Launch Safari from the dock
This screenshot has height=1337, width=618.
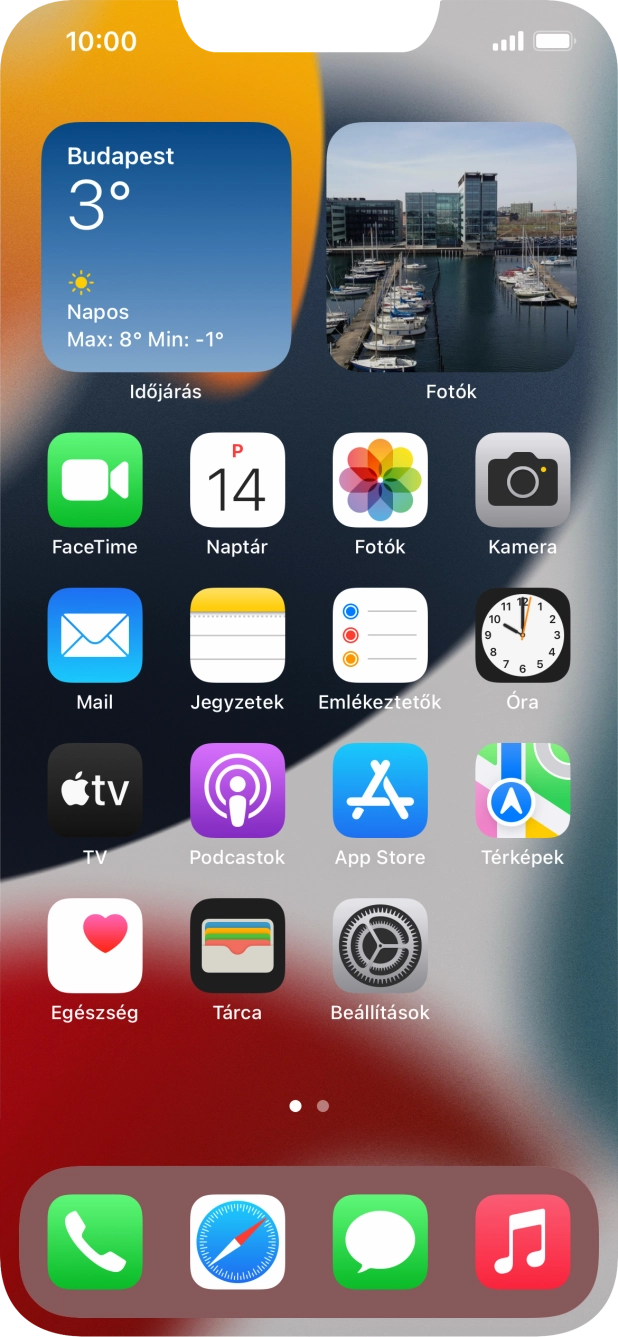(237, 1241)
